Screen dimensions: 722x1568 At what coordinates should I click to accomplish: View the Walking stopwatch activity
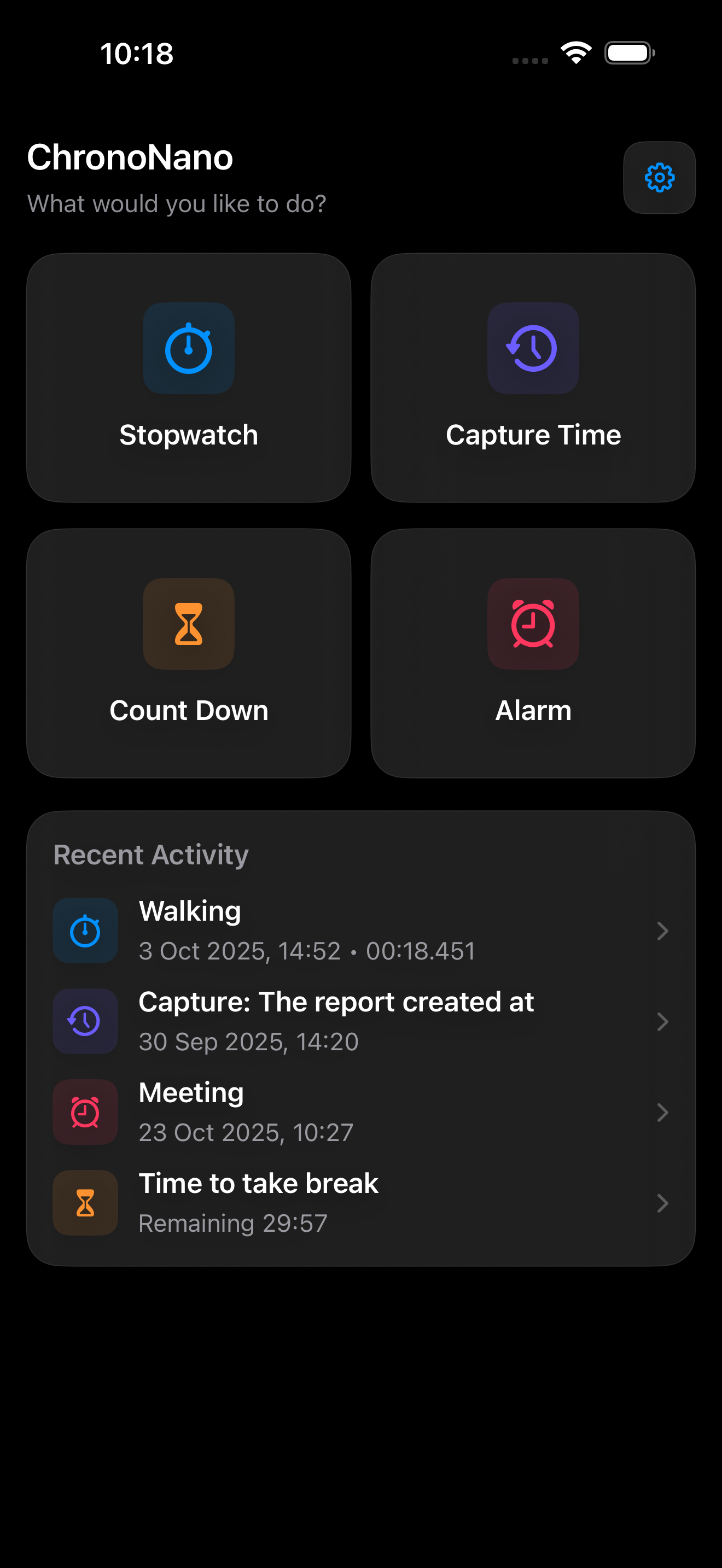tap(360, 930)
